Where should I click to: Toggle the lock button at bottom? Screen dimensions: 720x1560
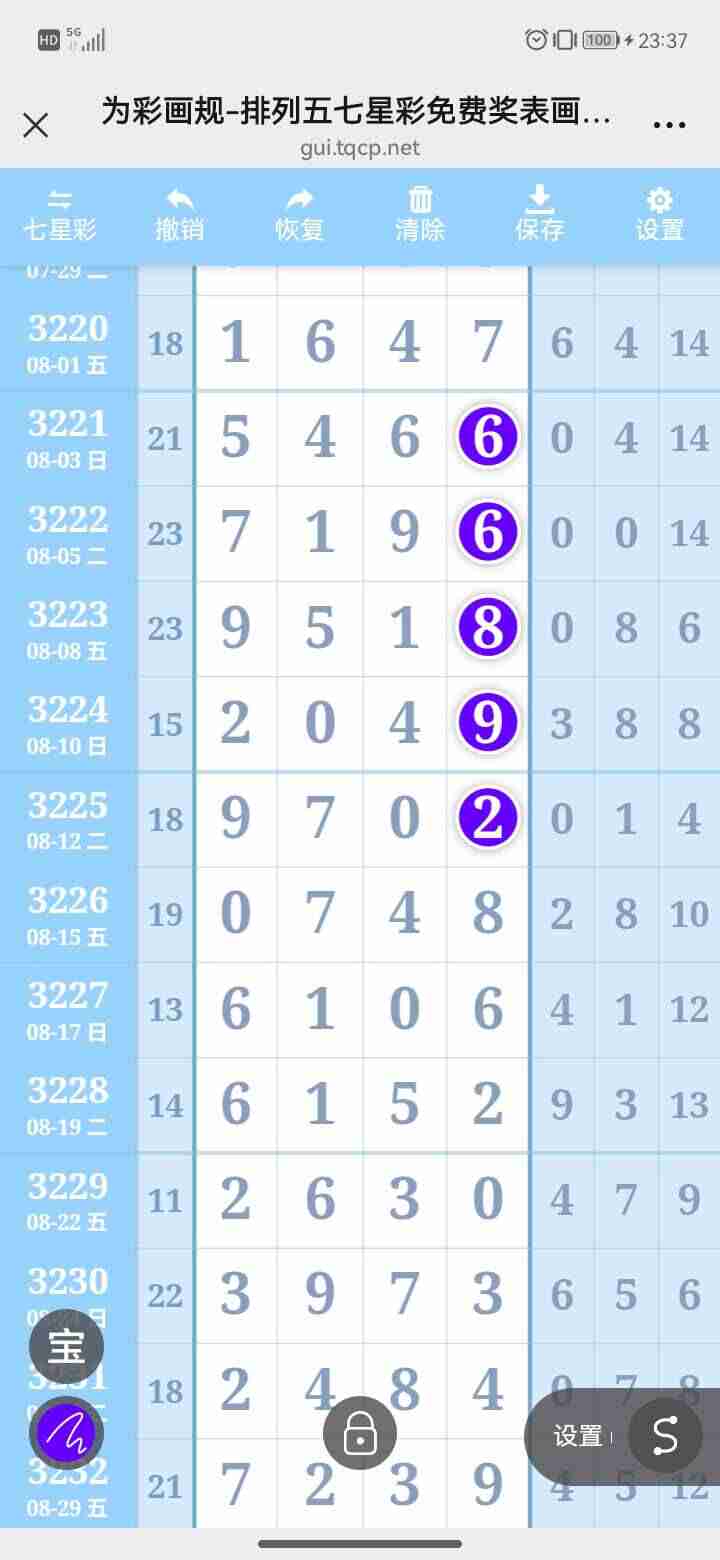360,1434
